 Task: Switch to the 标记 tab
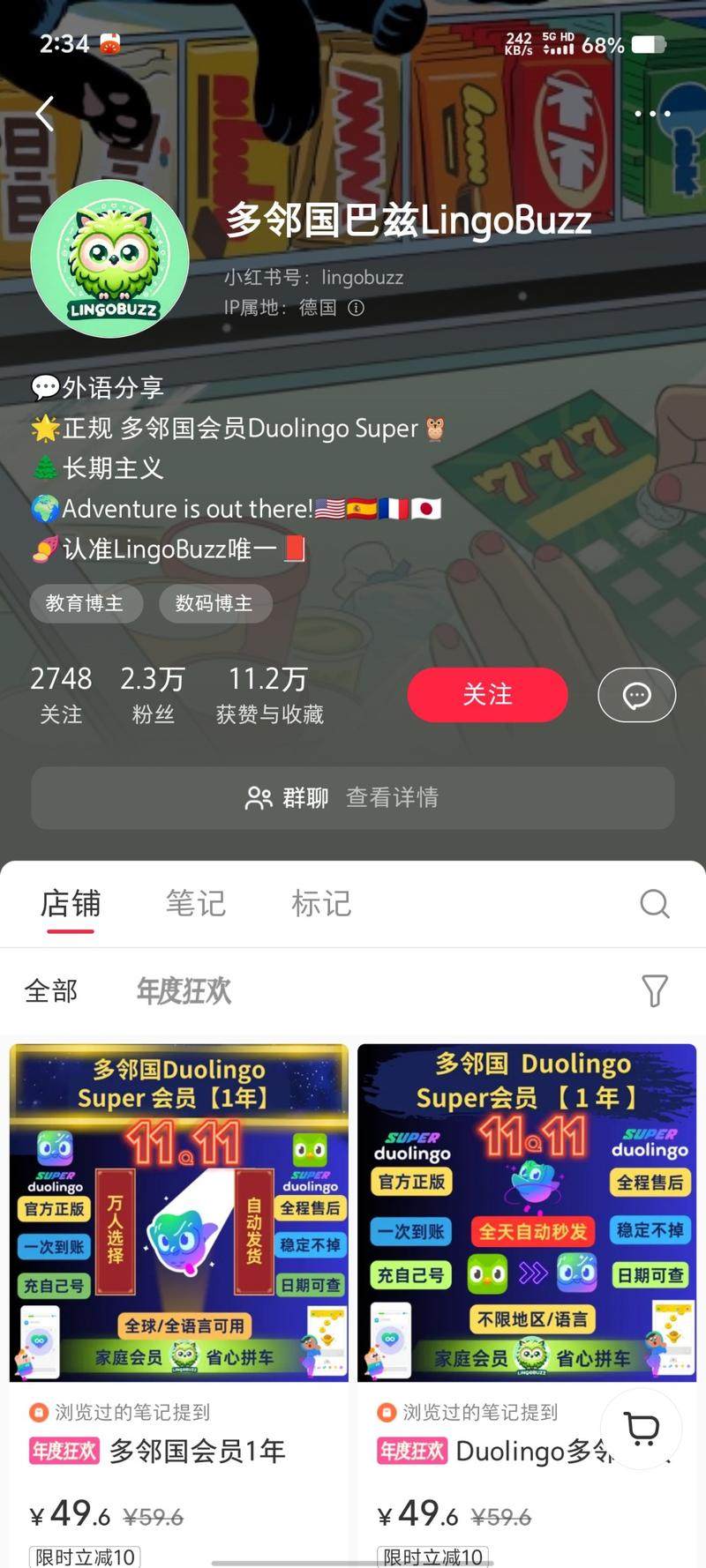321,903
